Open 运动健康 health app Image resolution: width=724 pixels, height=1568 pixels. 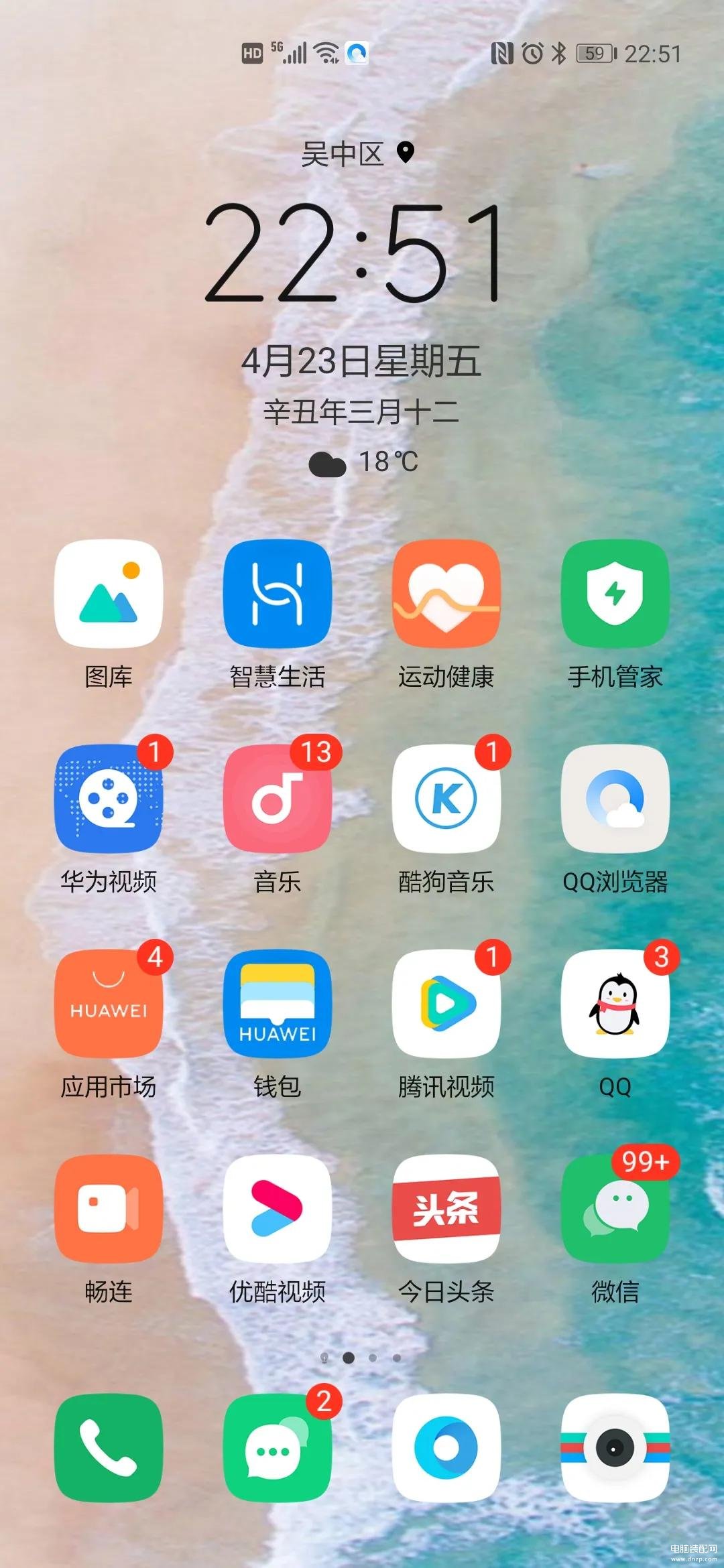pyautogui.click(x=446, y=594)
